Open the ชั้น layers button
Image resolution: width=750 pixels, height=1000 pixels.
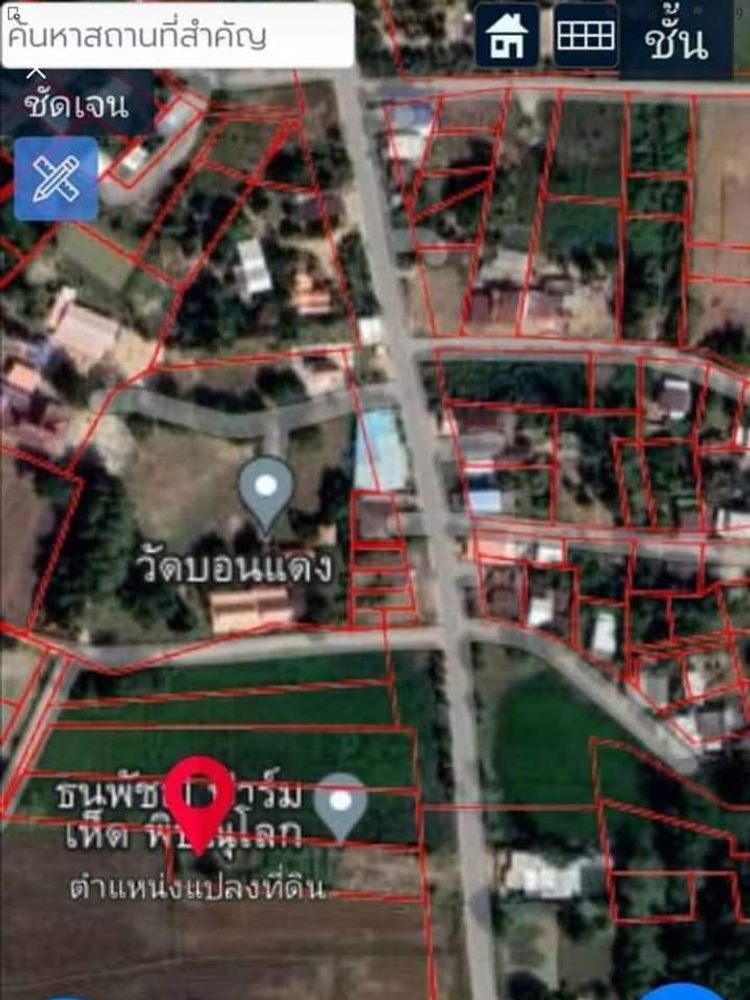[x=676, y=40]
